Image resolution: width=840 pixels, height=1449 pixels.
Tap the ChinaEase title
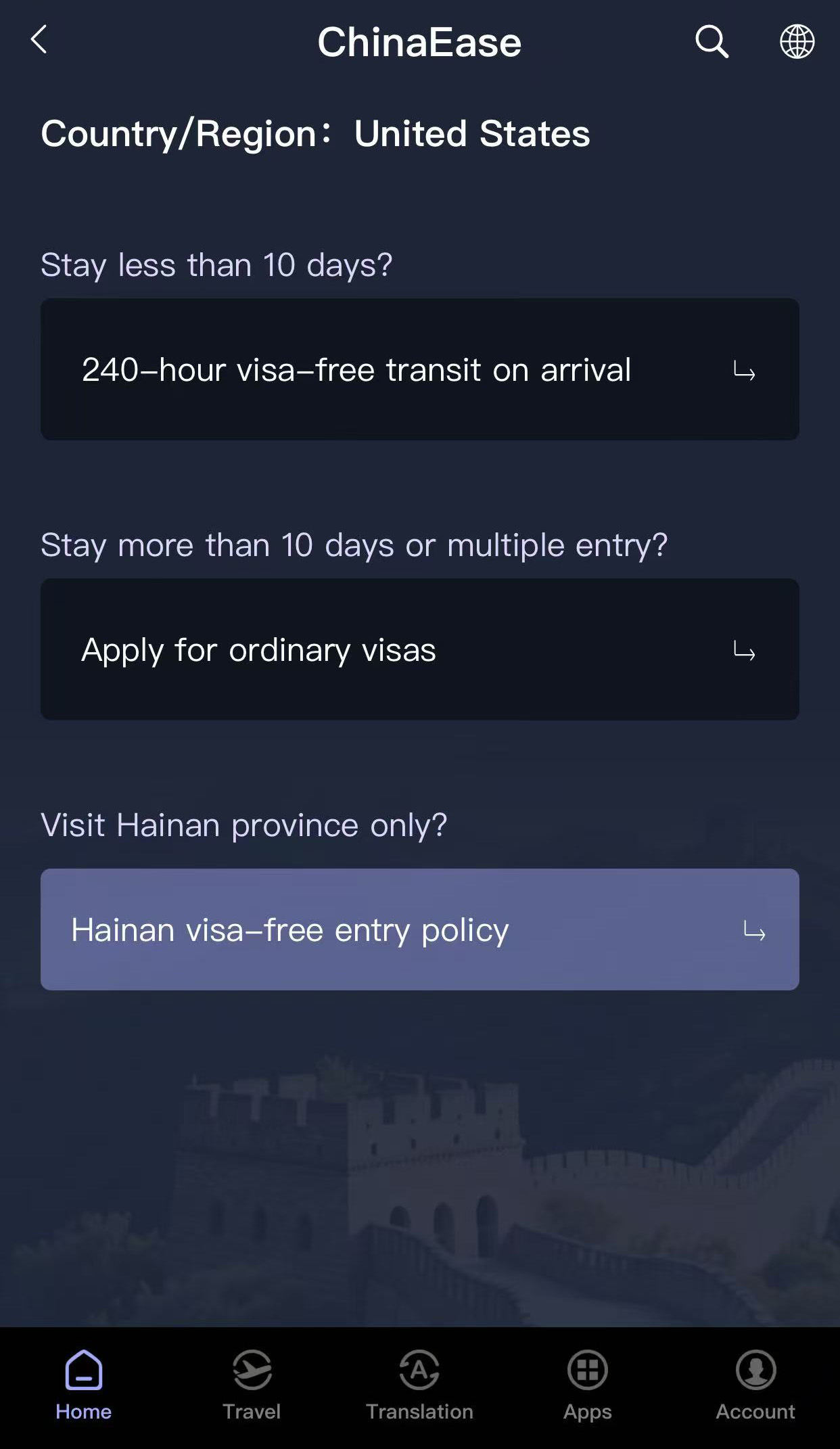(x=420, y=41)
